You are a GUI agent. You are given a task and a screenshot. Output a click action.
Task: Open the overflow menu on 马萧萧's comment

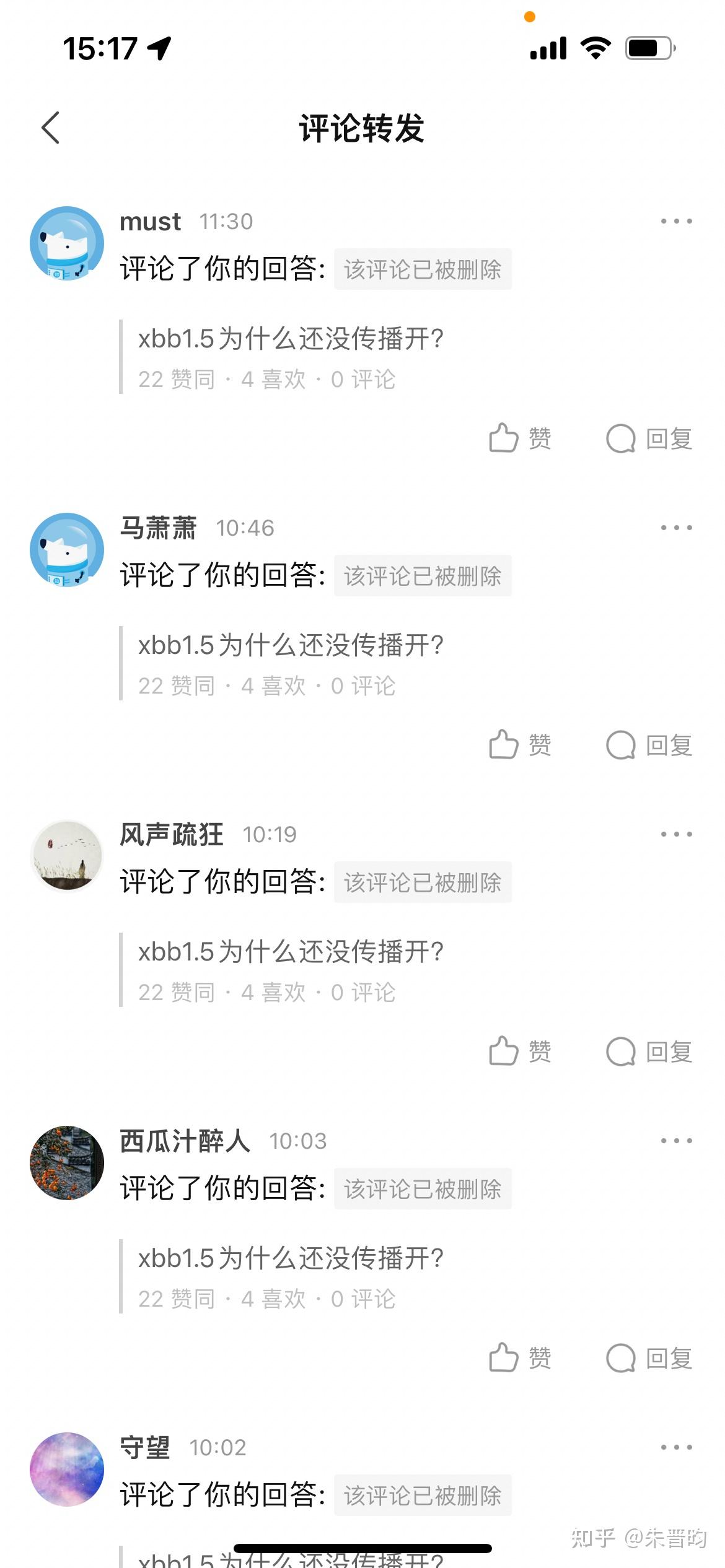pyautogui.click(x=676, y=528)
